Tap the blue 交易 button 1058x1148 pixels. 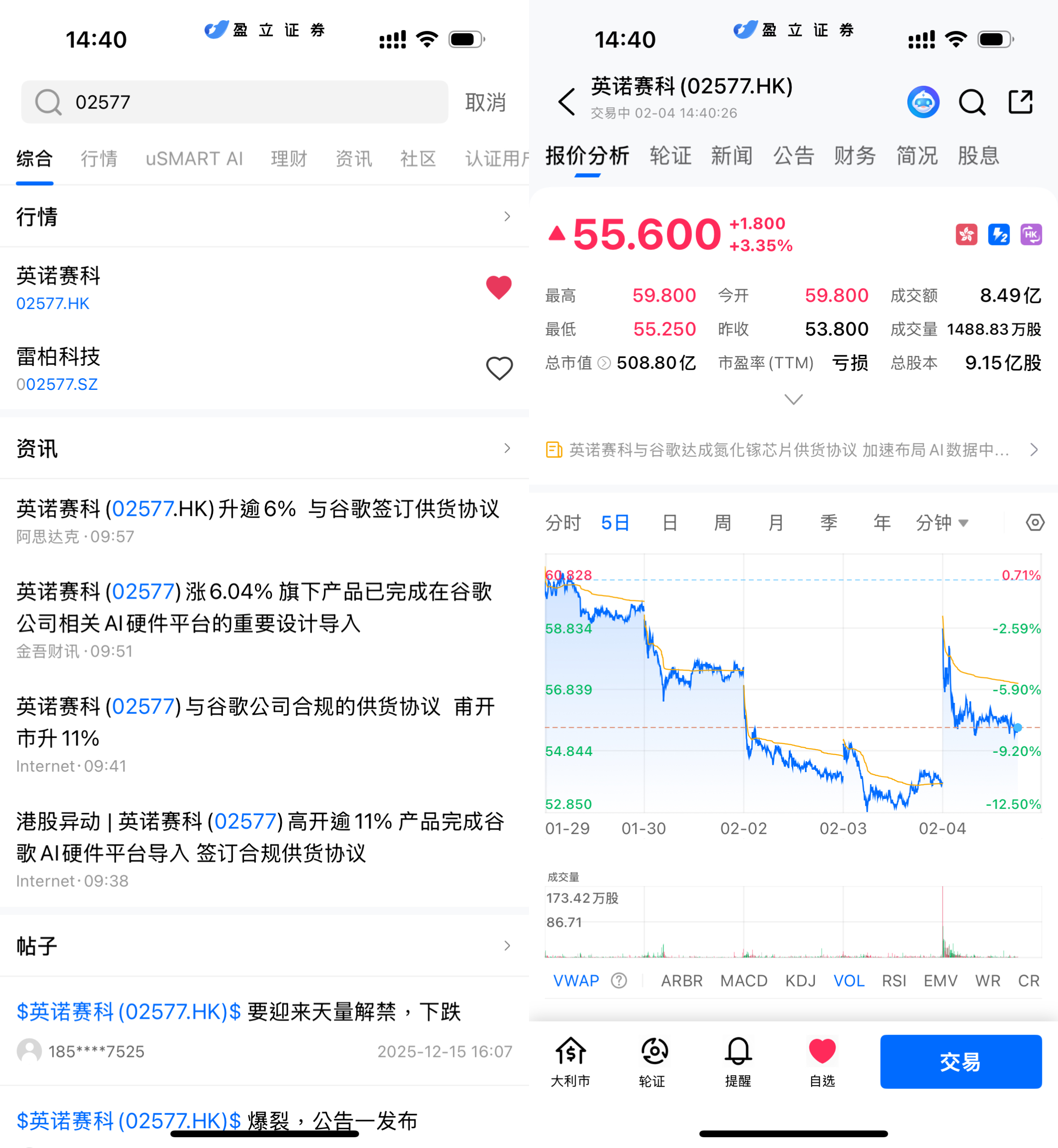[x=960, y=1061]
